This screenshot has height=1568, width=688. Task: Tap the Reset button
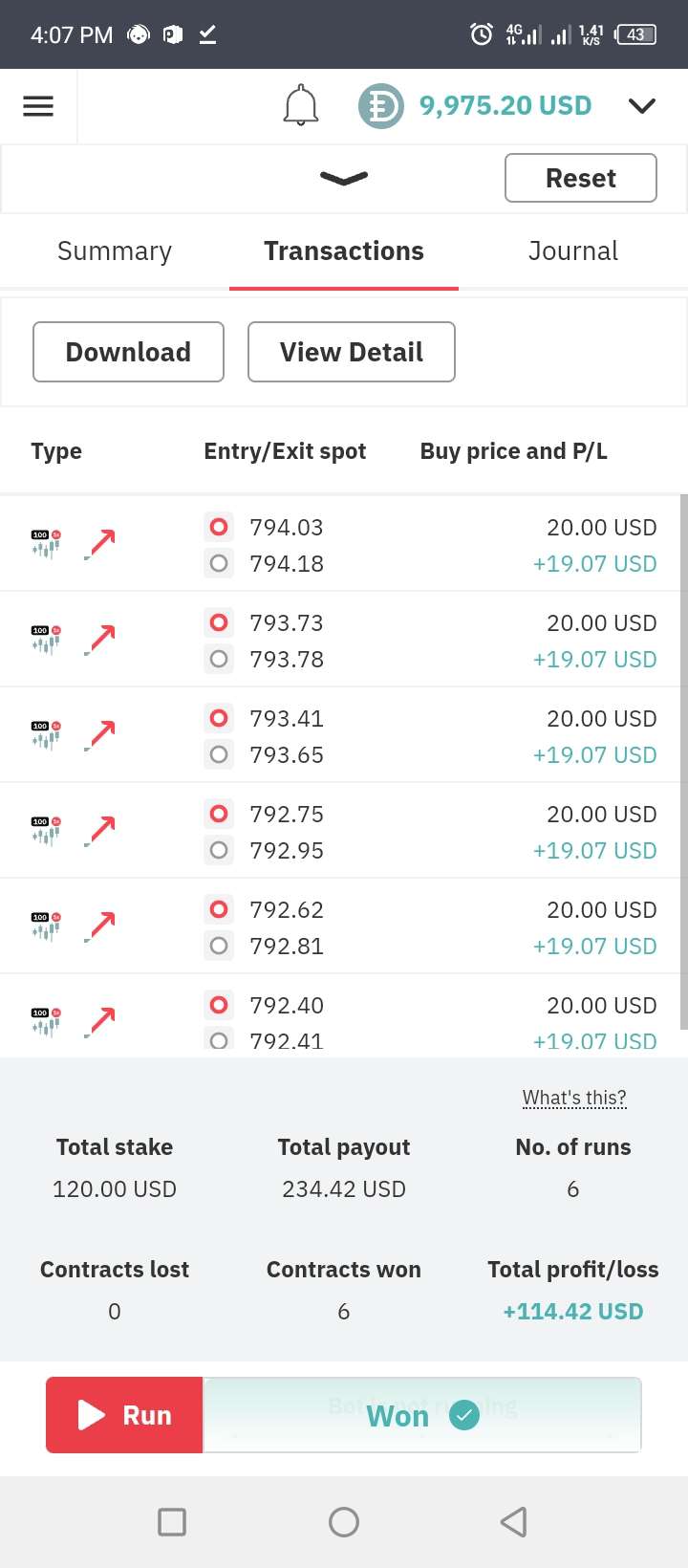click(581, 178)
